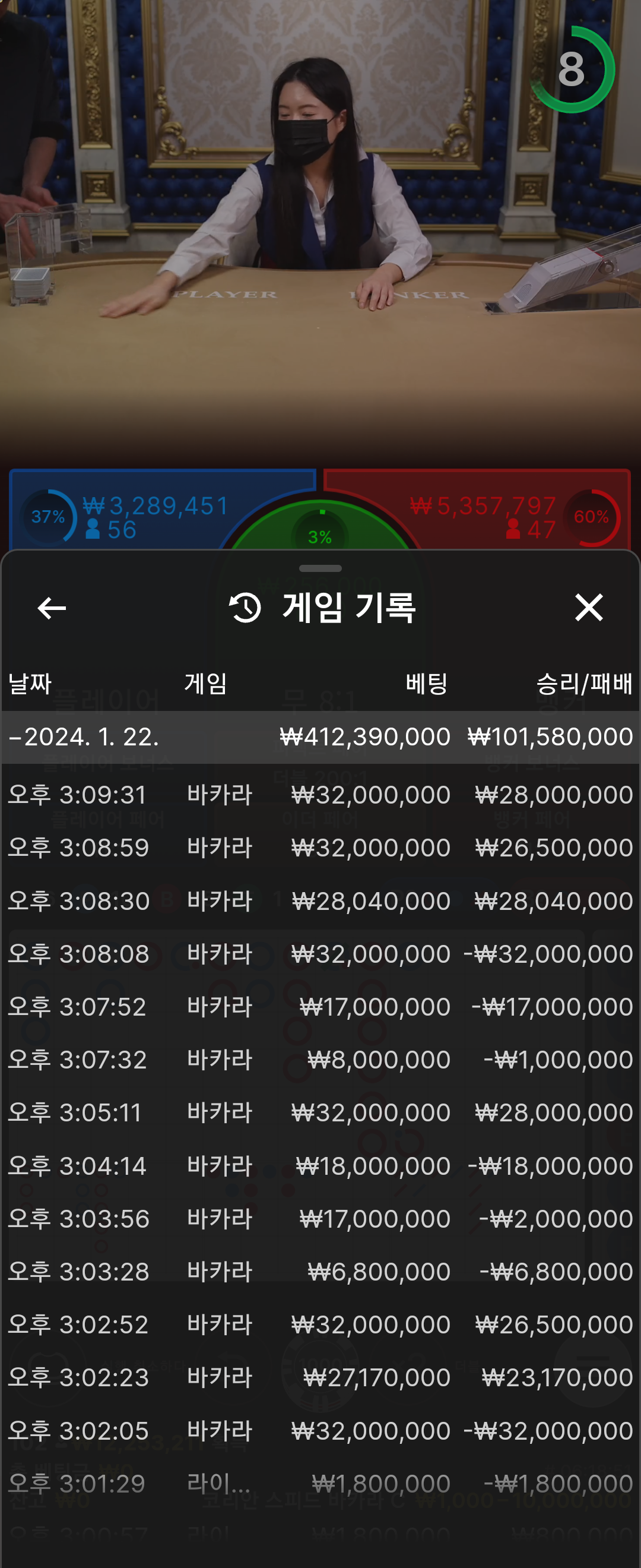Open the 오후 3:03:28 바카라 record
Image resolution: width=641 pixels, height=1568 pixels.
click(320, 1272)
